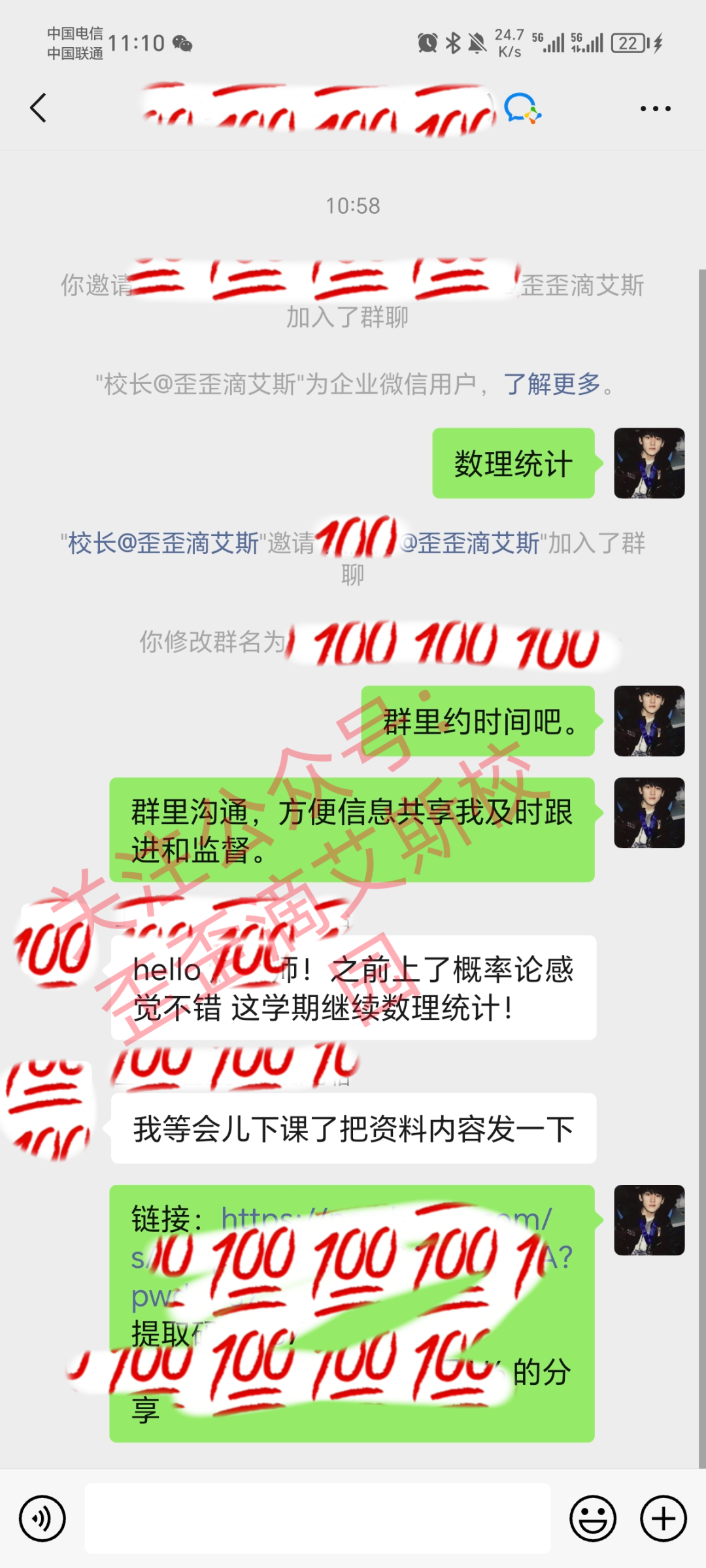Tap the 了解更多 link
Screen dimensions: 706x1568
[x=552, y=384]
